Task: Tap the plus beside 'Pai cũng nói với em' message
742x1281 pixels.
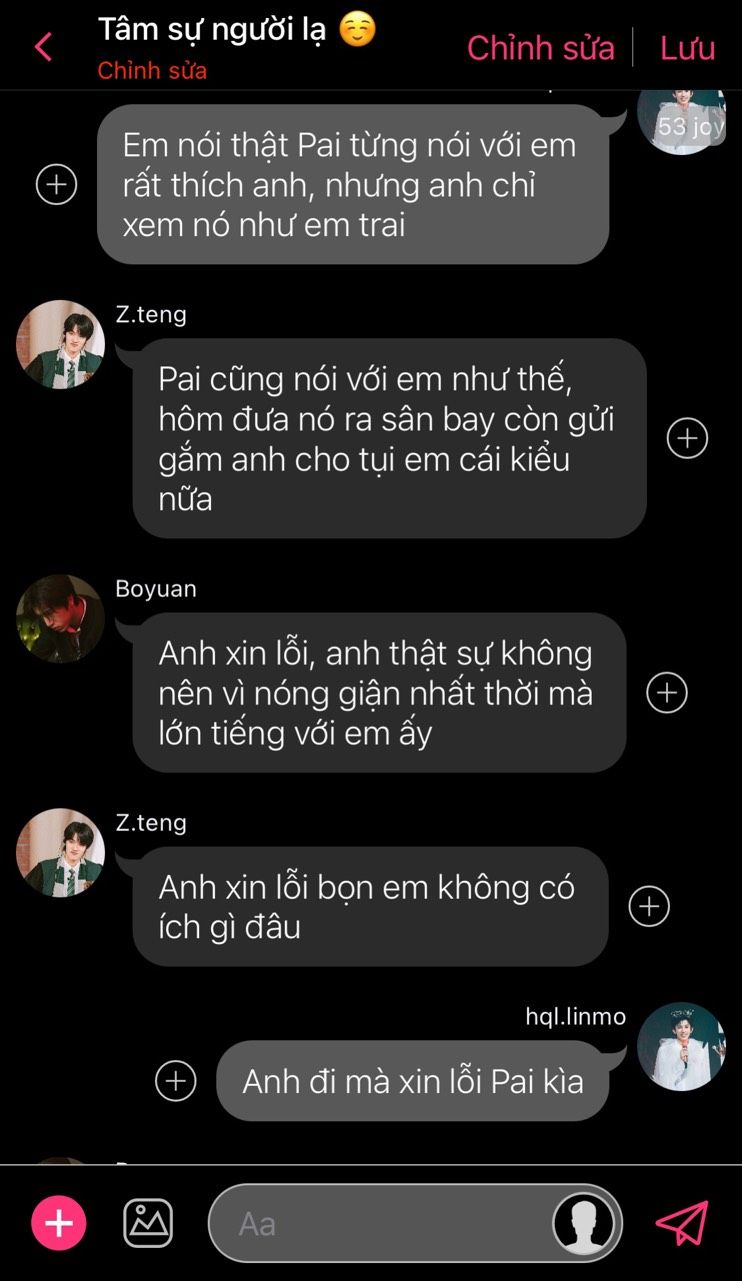Action: [687, 438]
